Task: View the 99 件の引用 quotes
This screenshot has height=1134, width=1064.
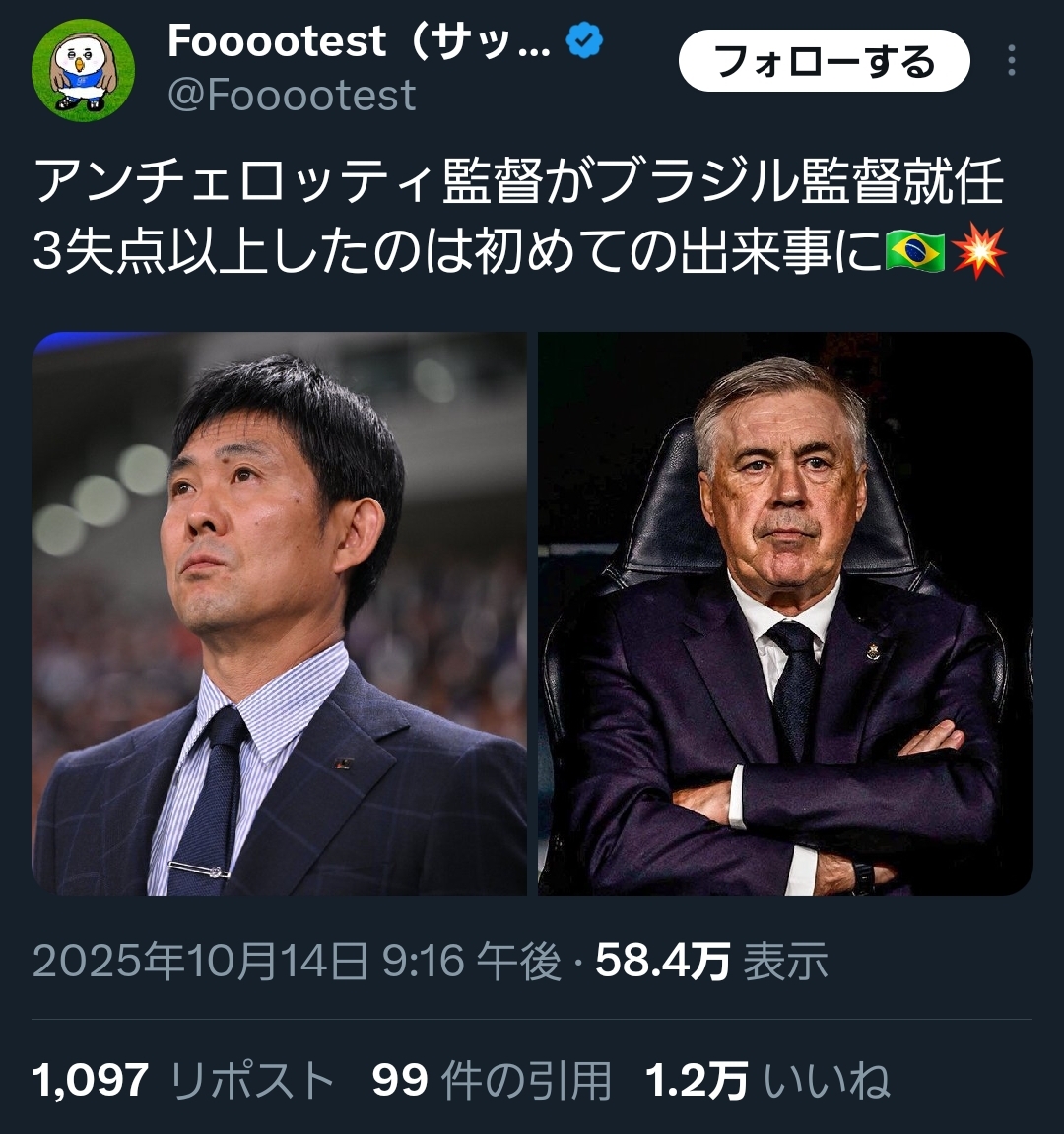Action: 492,1081
